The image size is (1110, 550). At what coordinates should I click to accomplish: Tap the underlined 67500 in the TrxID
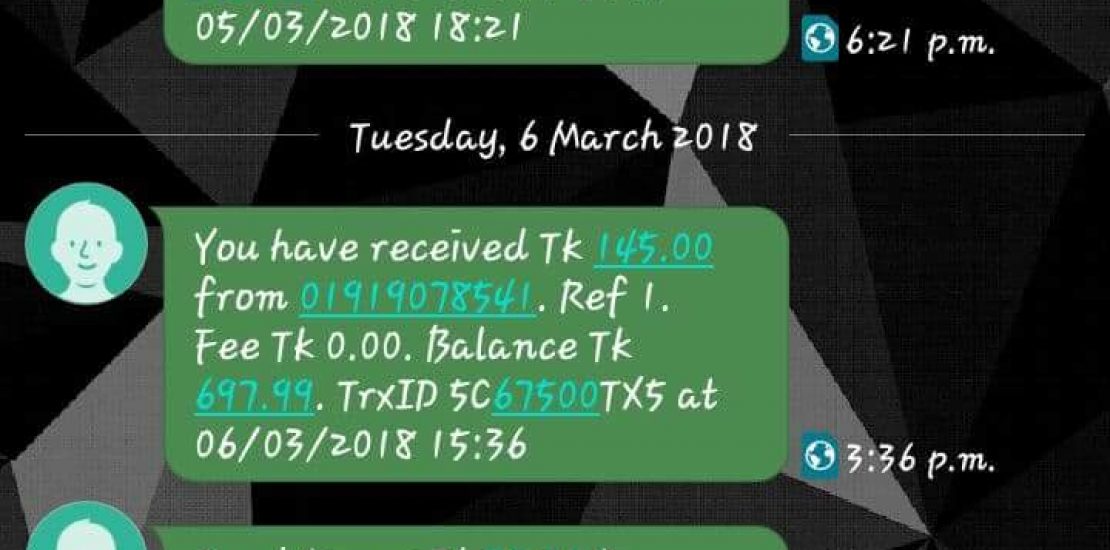545,395
